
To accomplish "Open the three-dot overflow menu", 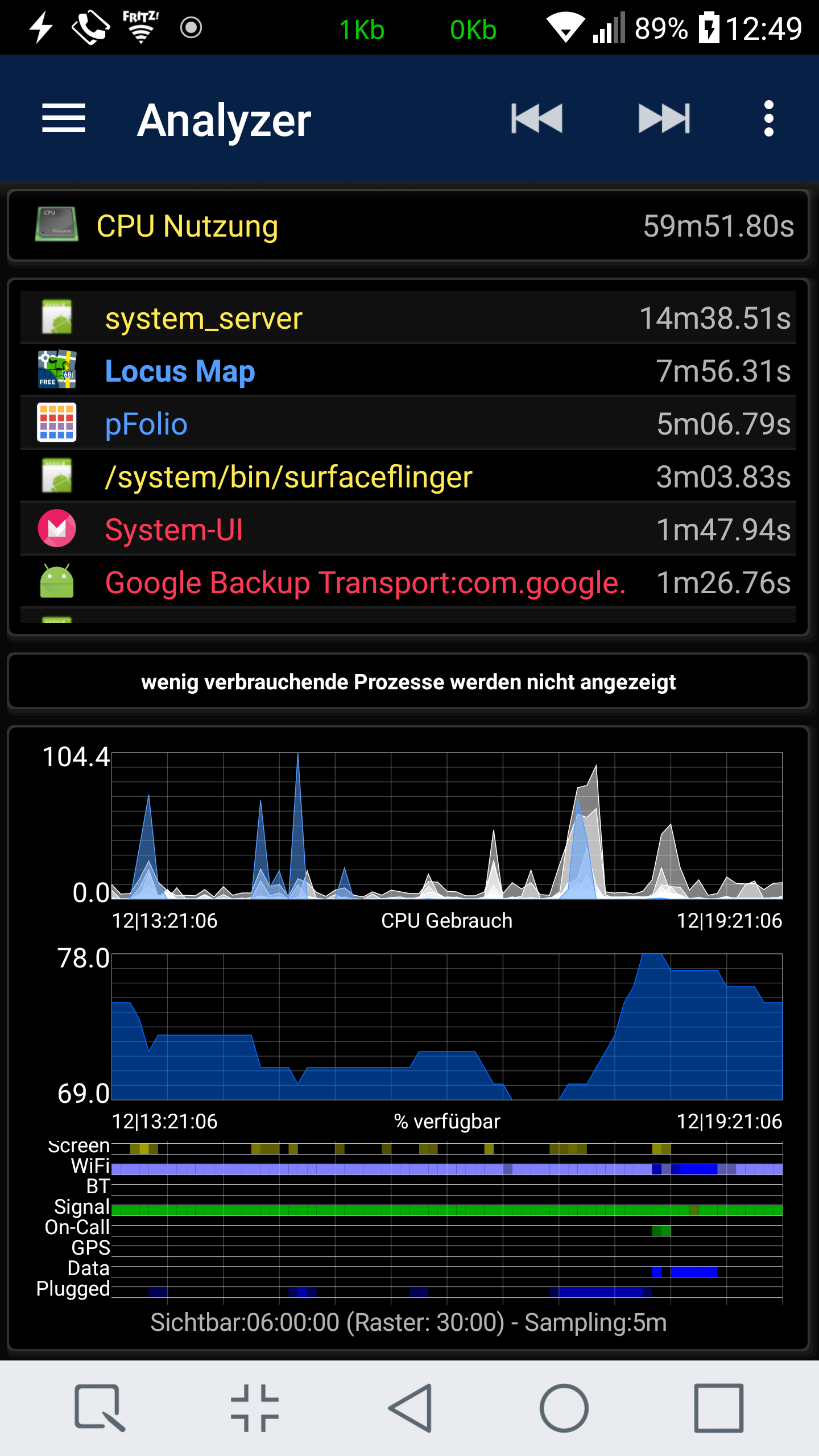I will click(x=768, y=119).
